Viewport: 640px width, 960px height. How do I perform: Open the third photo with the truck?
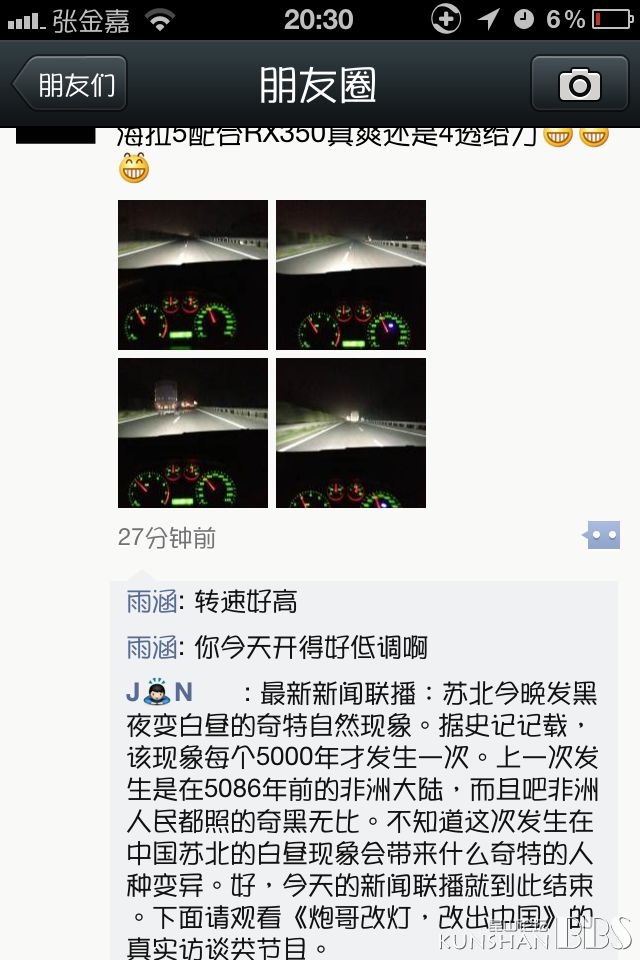(193, 433)
